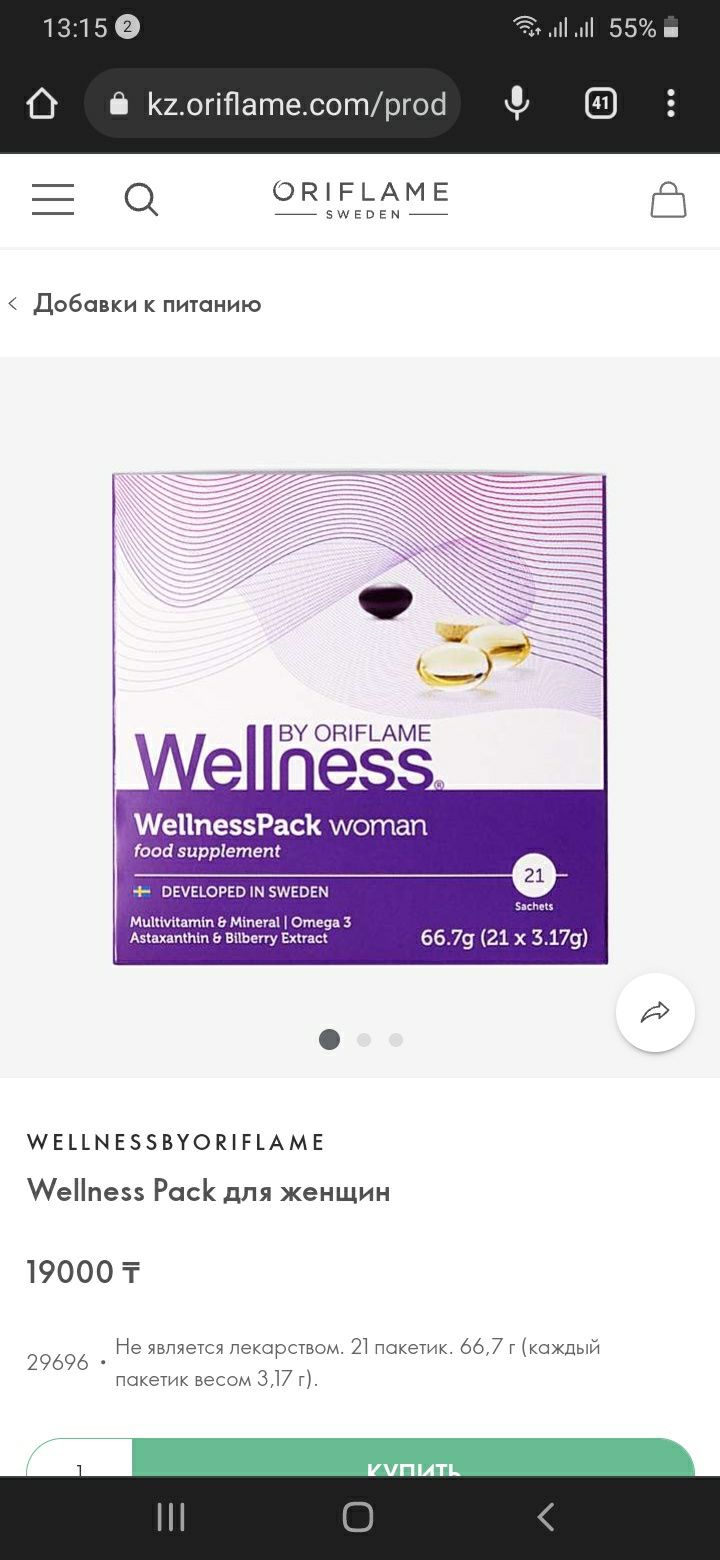The image size is (720, 1560).
Task: Open the browser overflow menu
Action: (x=671, y=103)
